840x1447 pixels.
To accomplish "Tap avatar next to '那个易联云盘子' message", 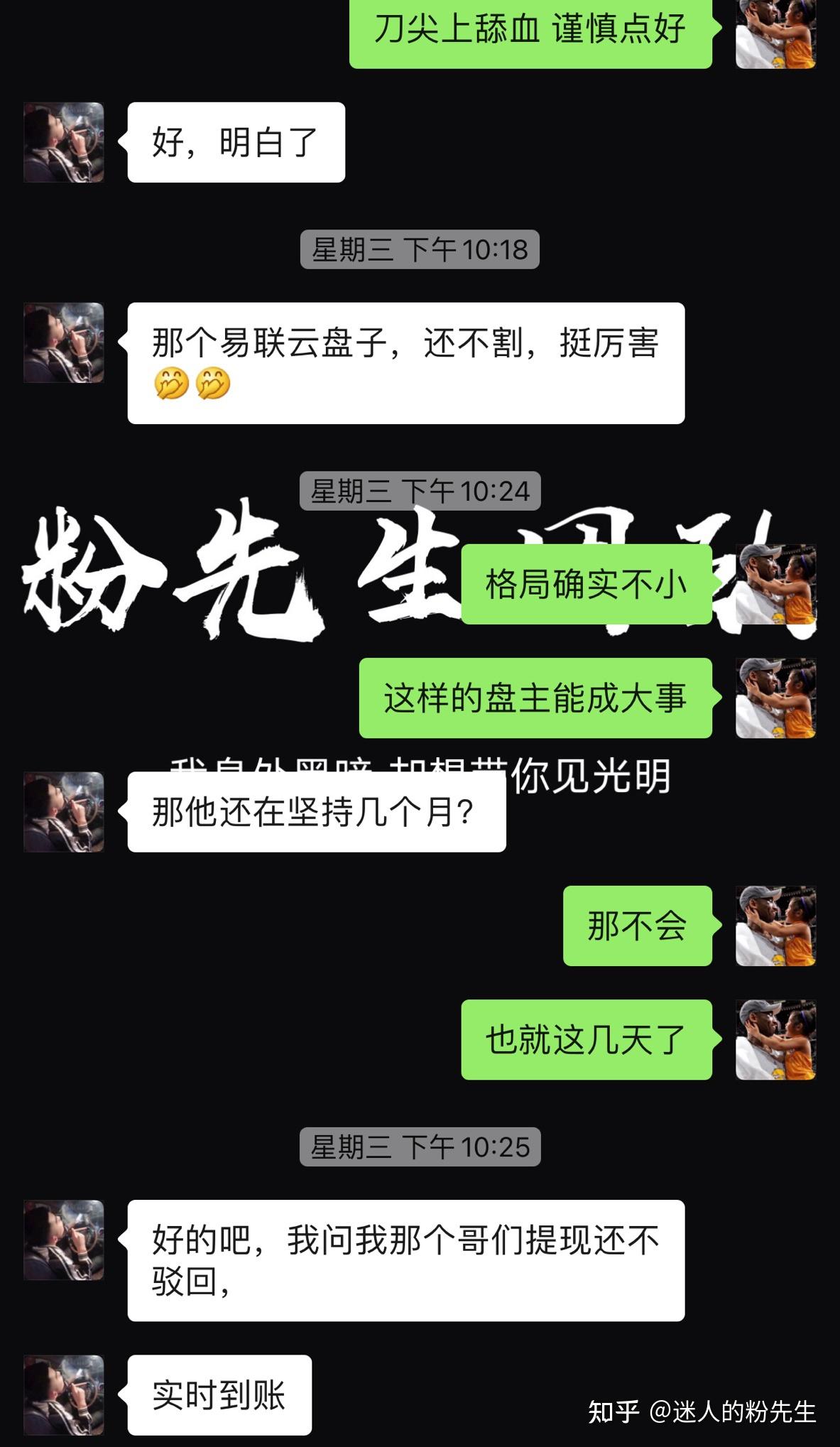I will tap(64, 343).
